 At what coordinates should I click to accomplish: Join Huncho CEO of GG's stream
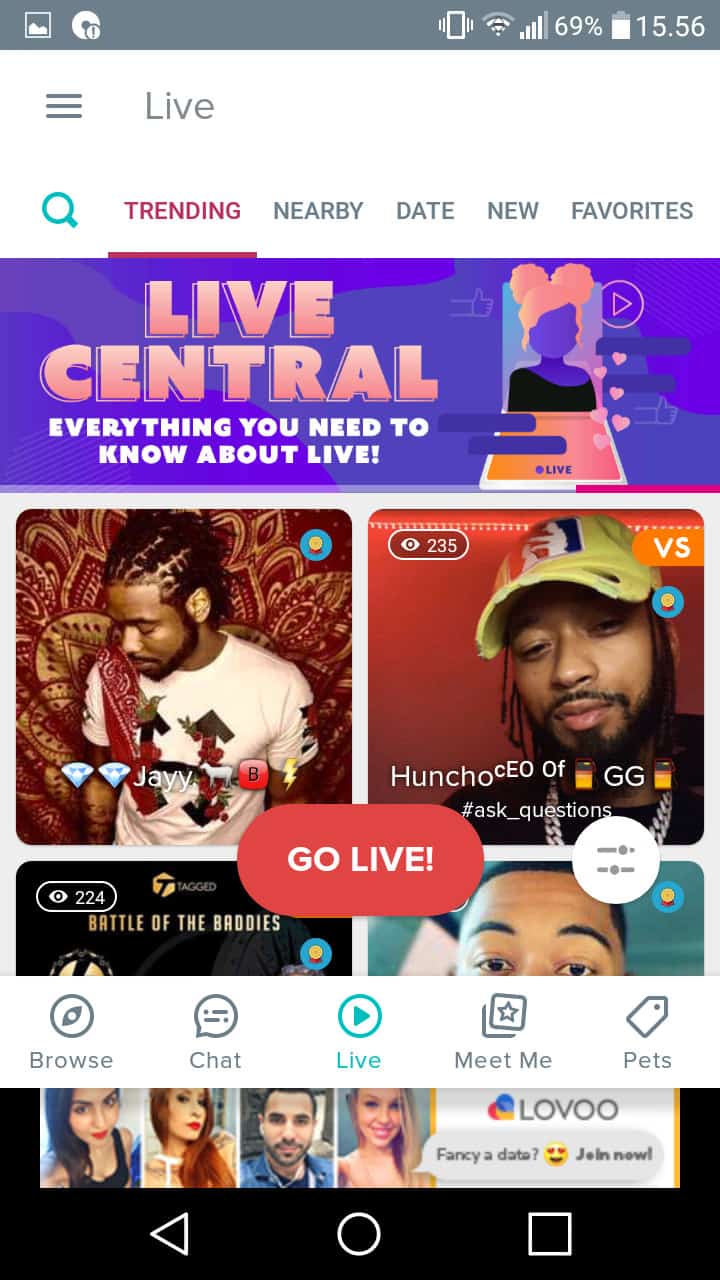pyautogui.click(x=536, y=677)
